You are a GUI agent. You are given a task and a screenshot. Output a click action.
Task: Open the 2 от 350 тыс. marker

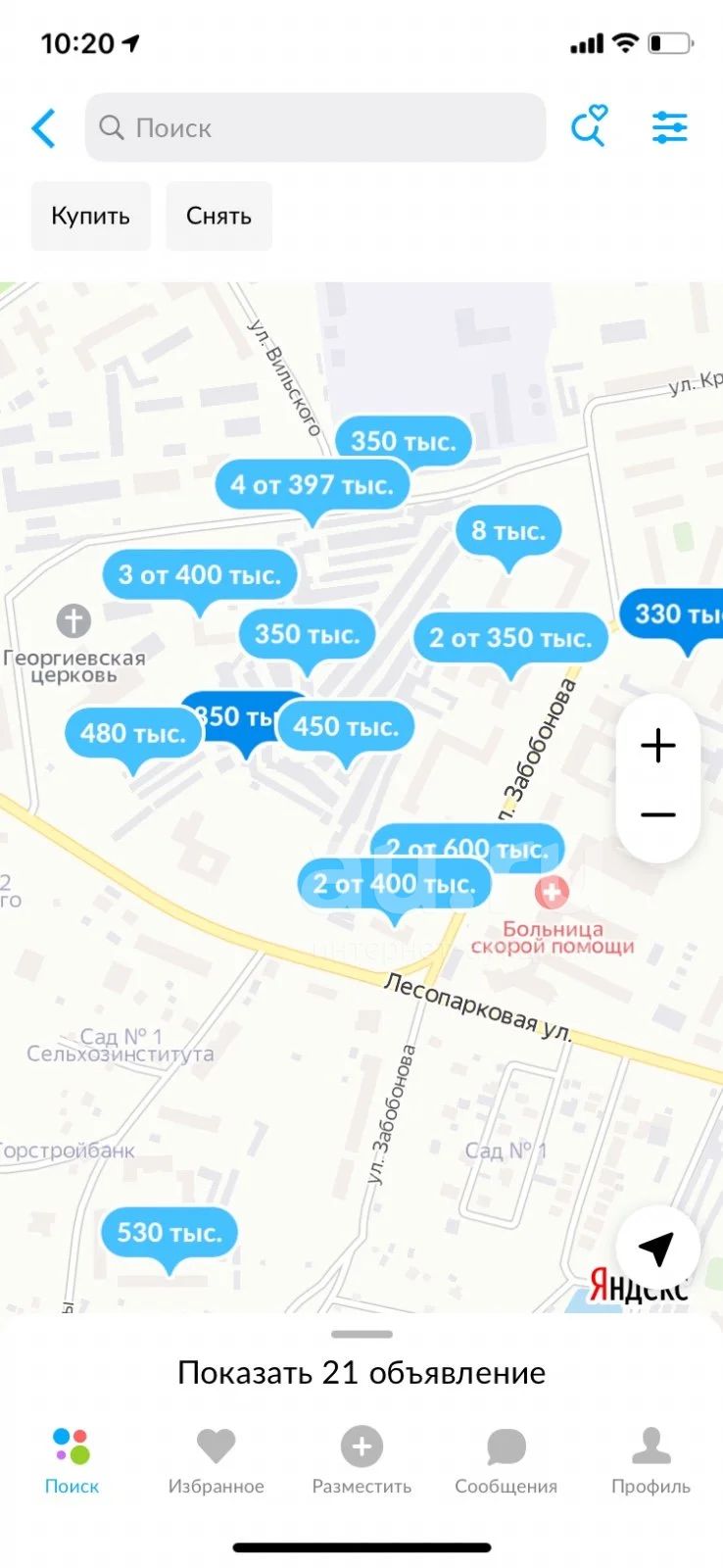(x=510, y=638)
